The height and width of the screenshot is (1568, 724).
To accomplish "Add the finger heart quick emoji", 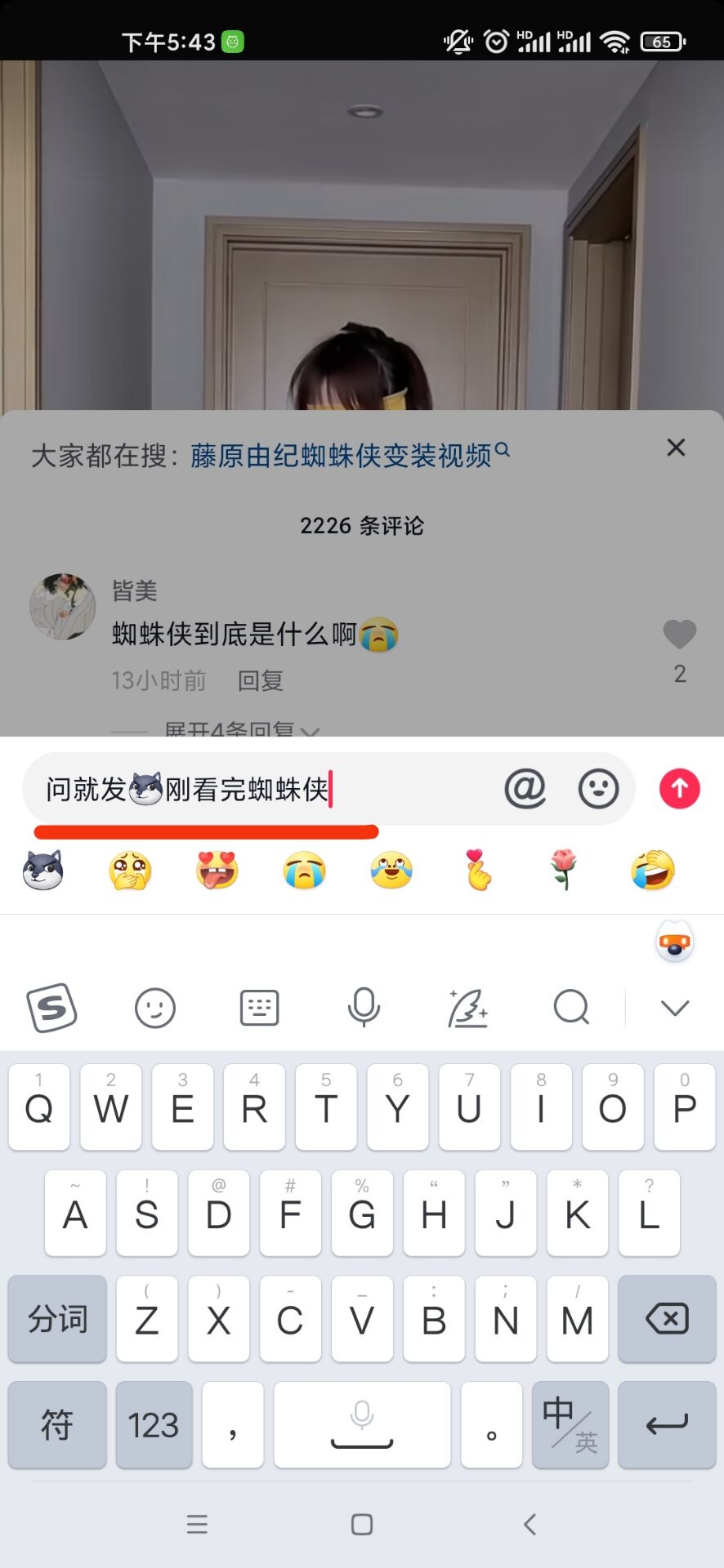I will [478, 870].
